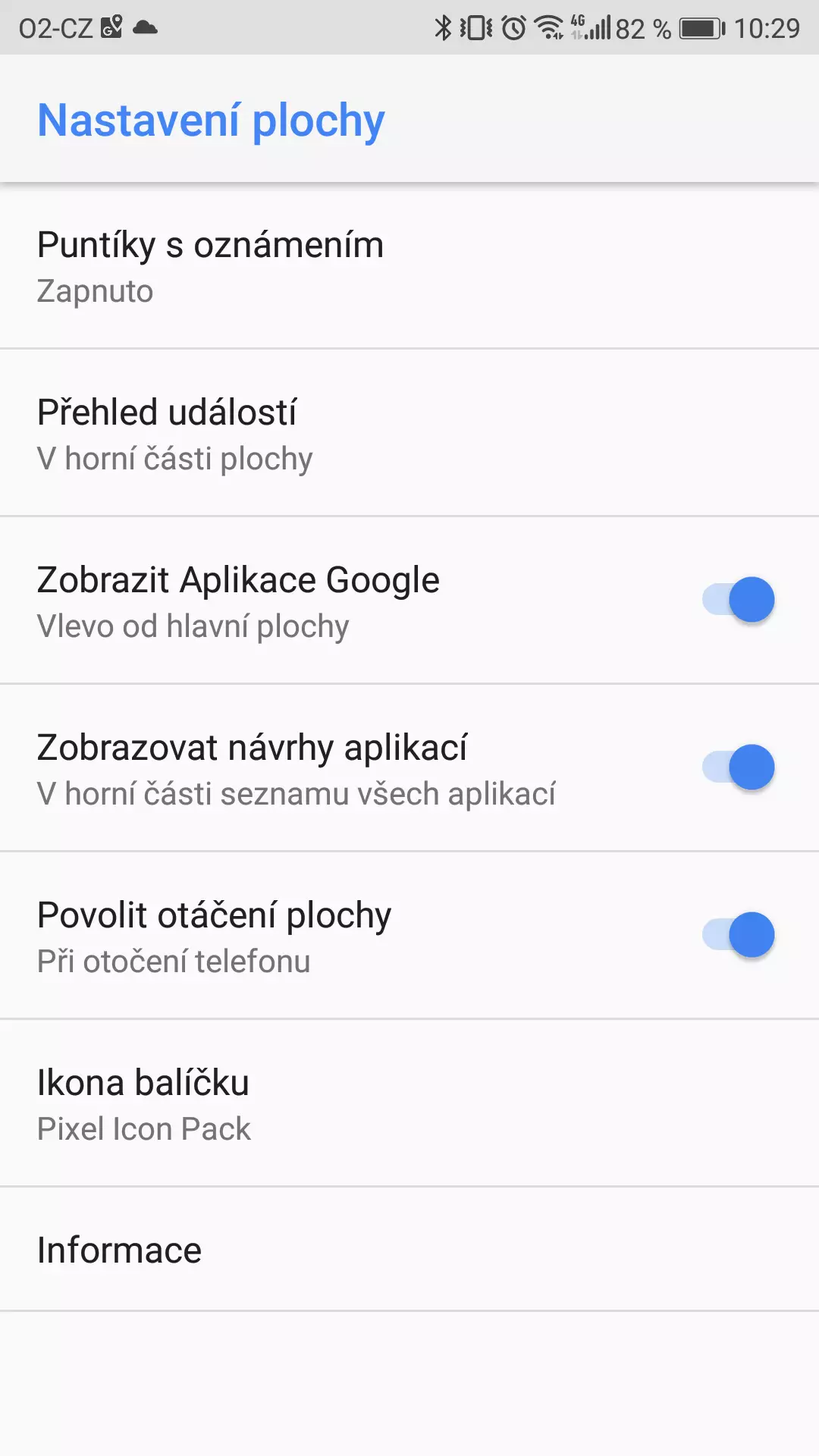This screenshot has height=1456, width=819.
Task: Turn off Povolit otáčení plochy
Action: (x=738, y=935)
